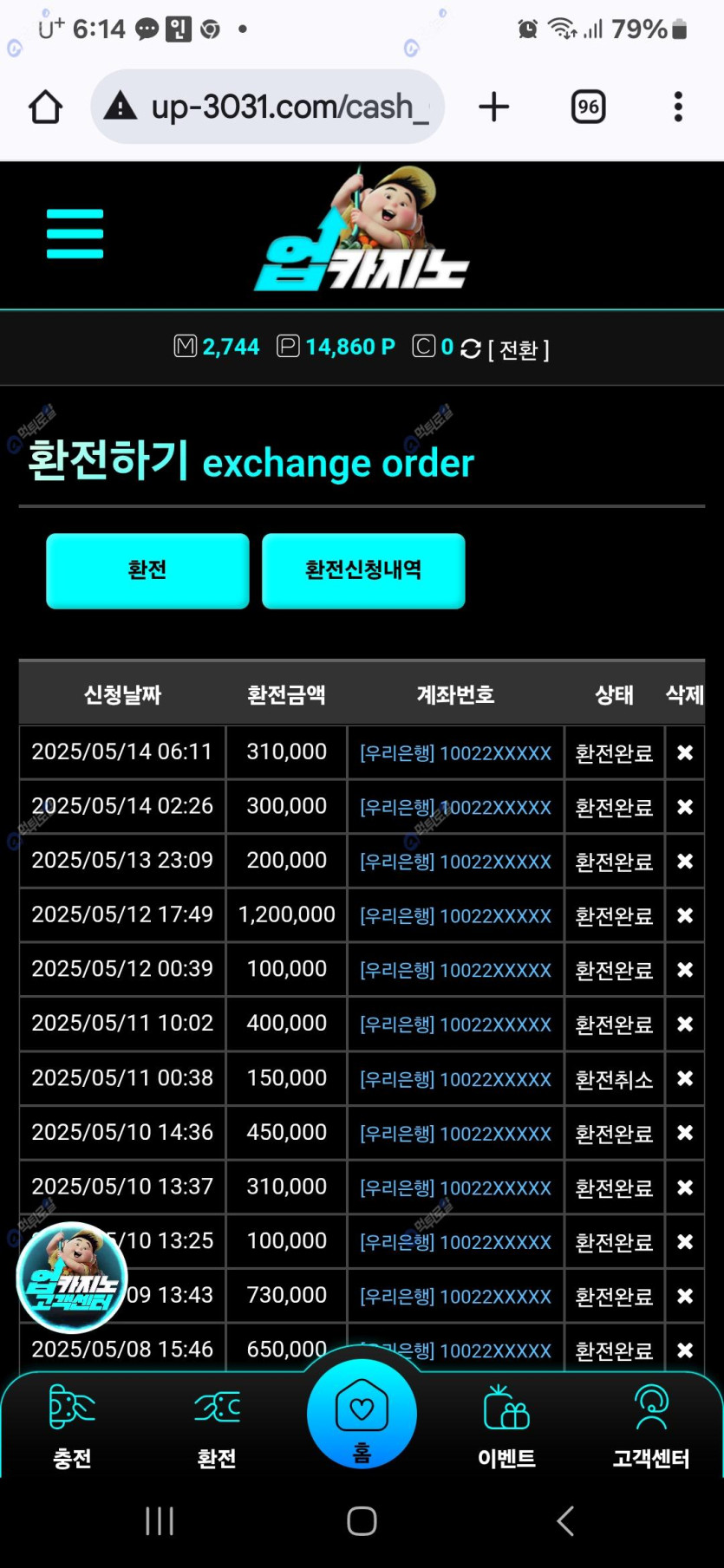Image resolution: width=724 pixels, height=1568 pixels.
Task: Tap the URL address bar
Action: pos(269,107)
